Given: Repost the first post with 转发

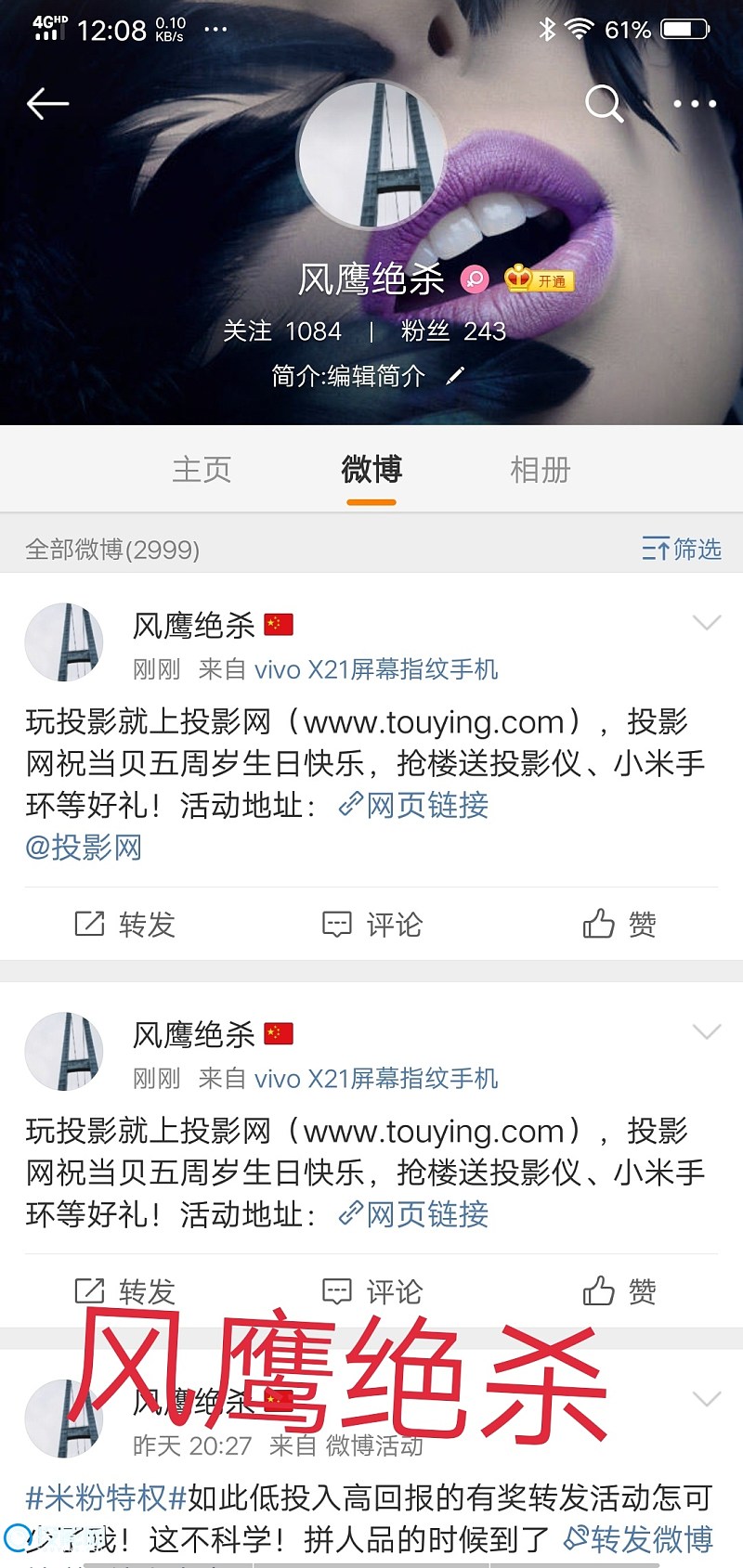Looking at the screenshot, I should [x=124, y=924].
